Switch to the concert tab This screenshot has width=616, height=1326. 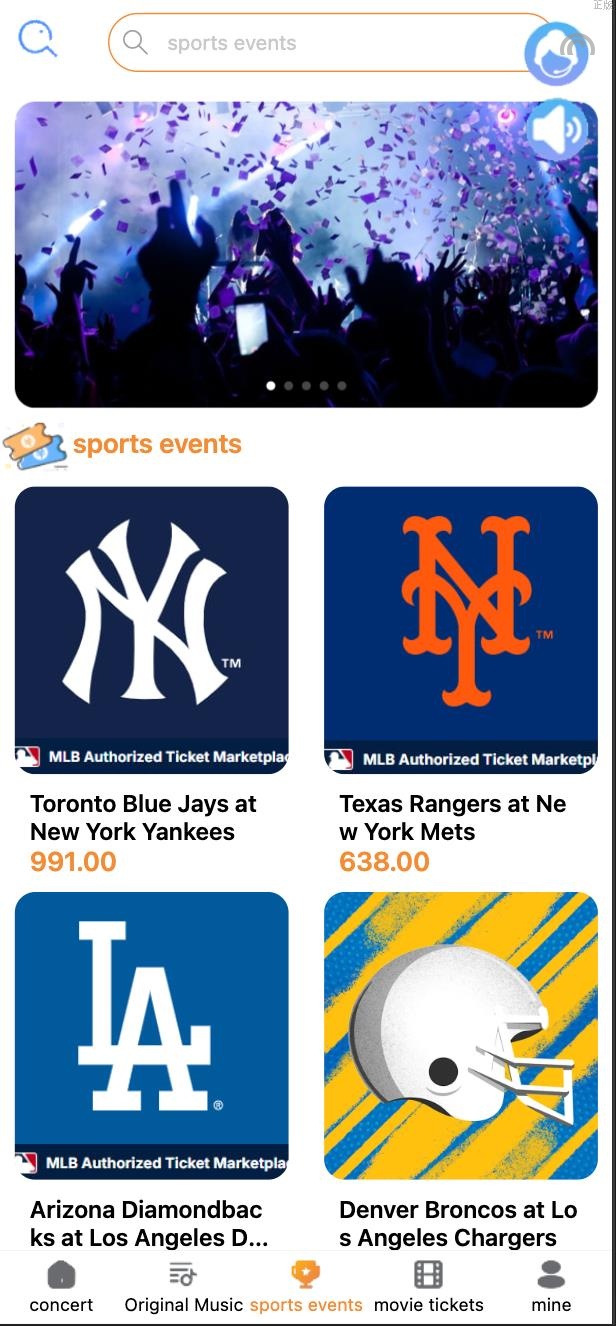tap(61, 1287)
